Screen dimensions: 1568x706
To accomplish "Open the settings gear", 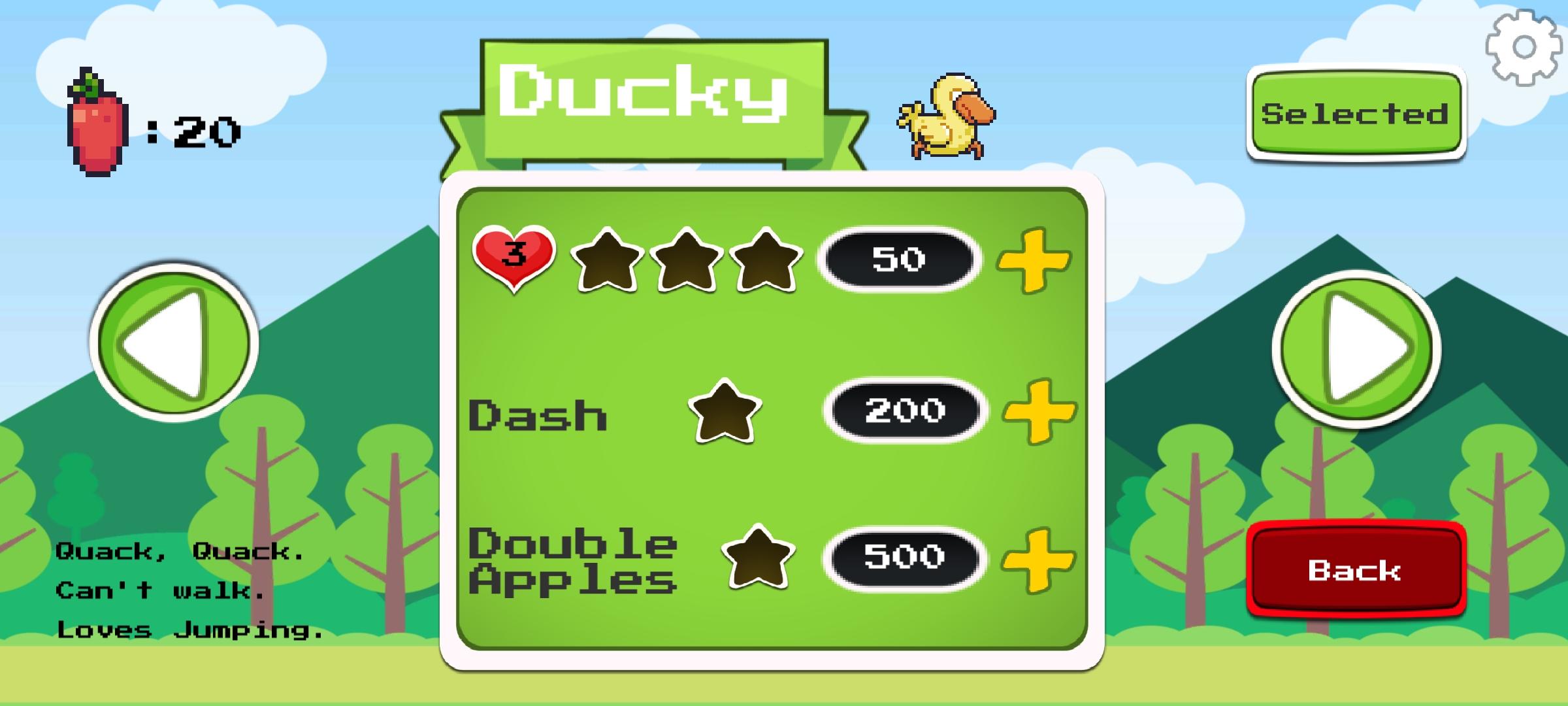I will (1524, 47).
